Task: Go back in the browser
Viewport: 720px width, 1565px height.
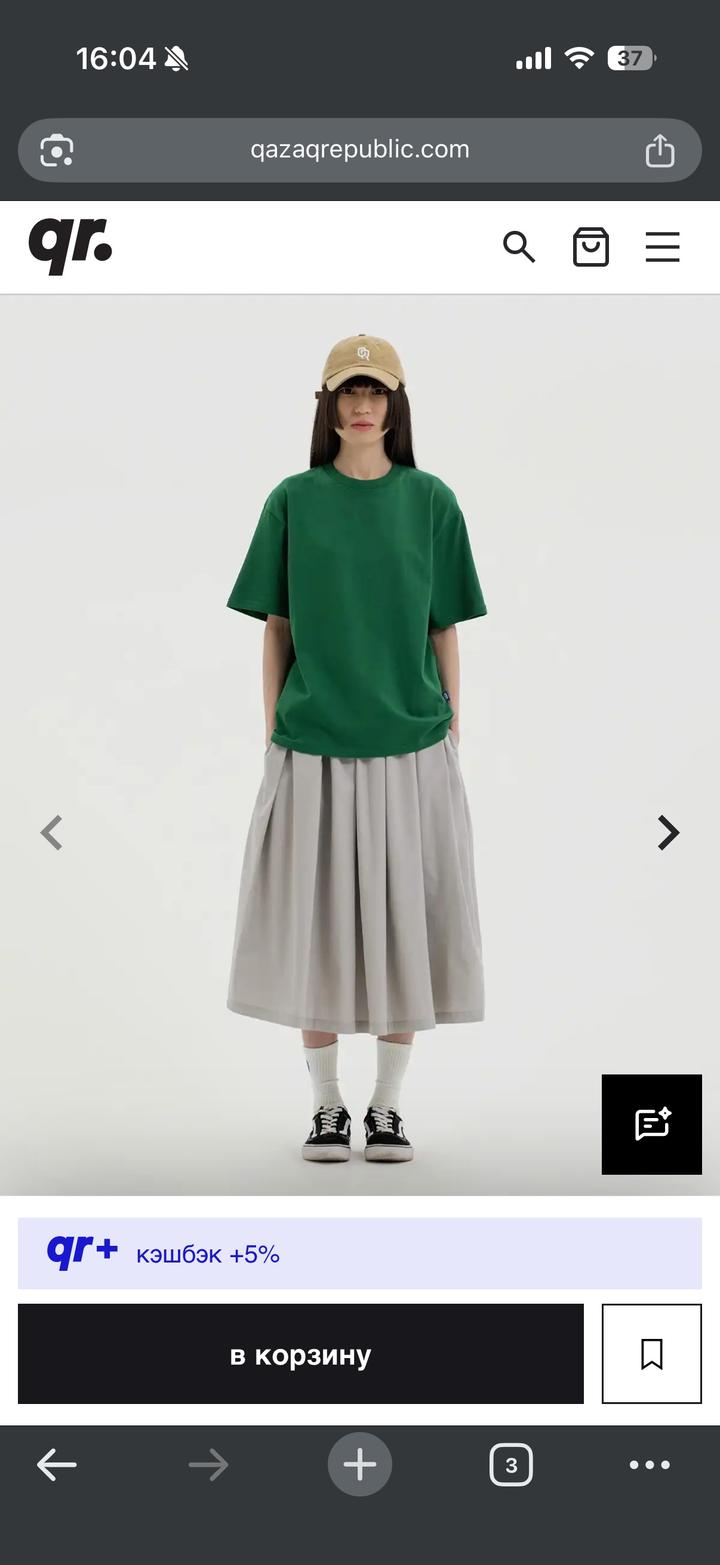Action: click(57, 1465)
